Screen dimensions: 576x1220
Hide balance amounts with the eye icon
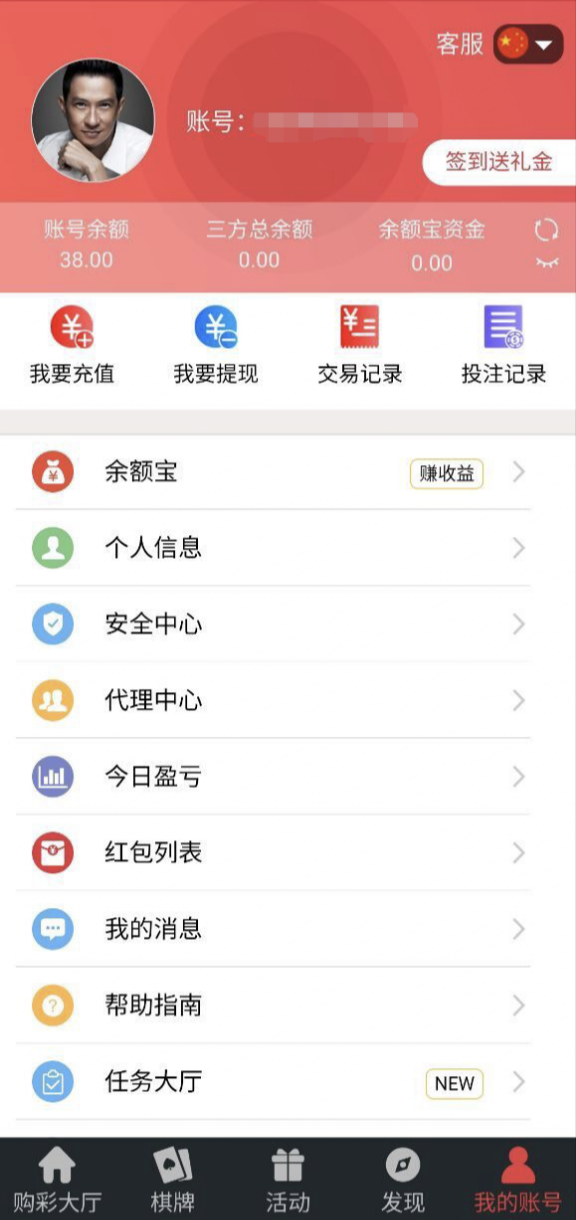(546, 263)
